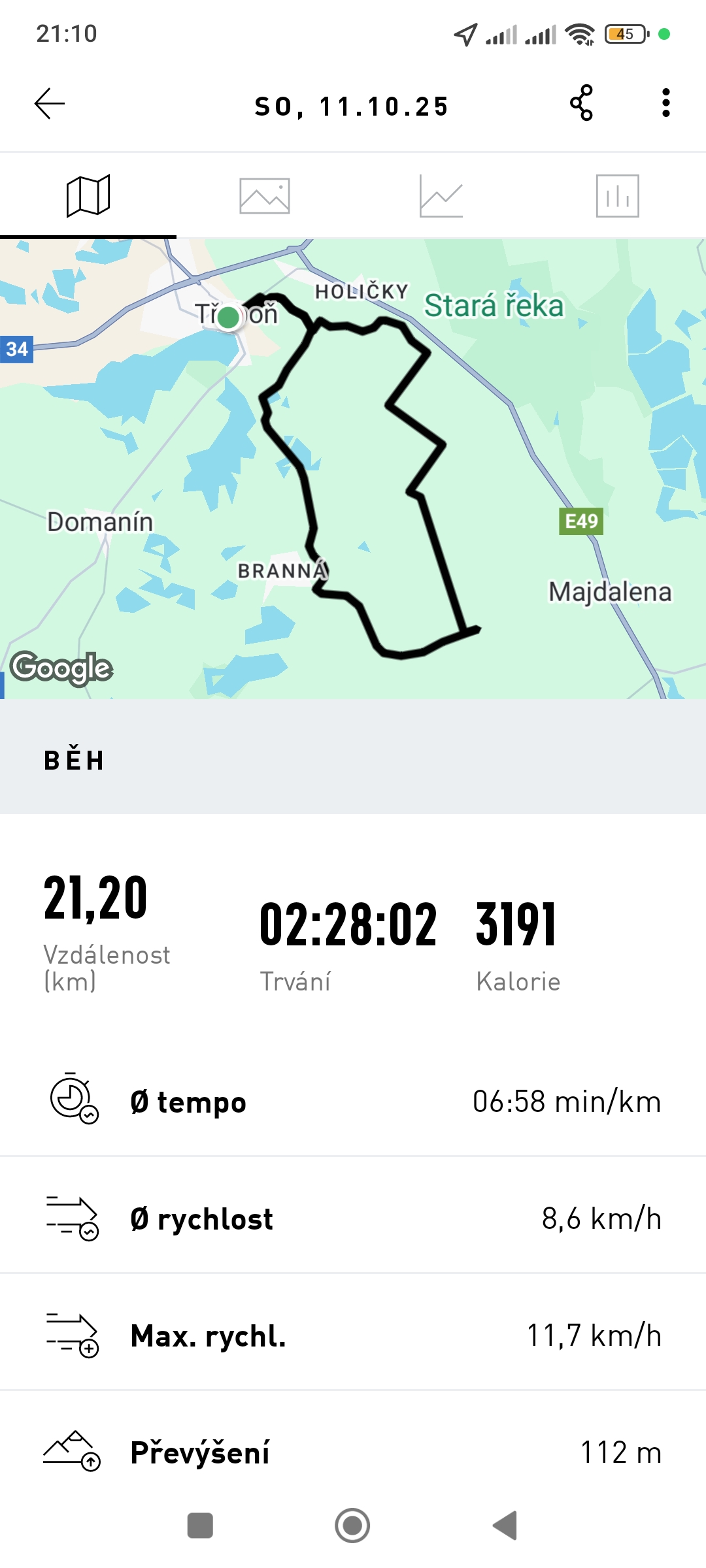Tap the system home button
Screen dimensions: 706x1568
pos(352,1526)
